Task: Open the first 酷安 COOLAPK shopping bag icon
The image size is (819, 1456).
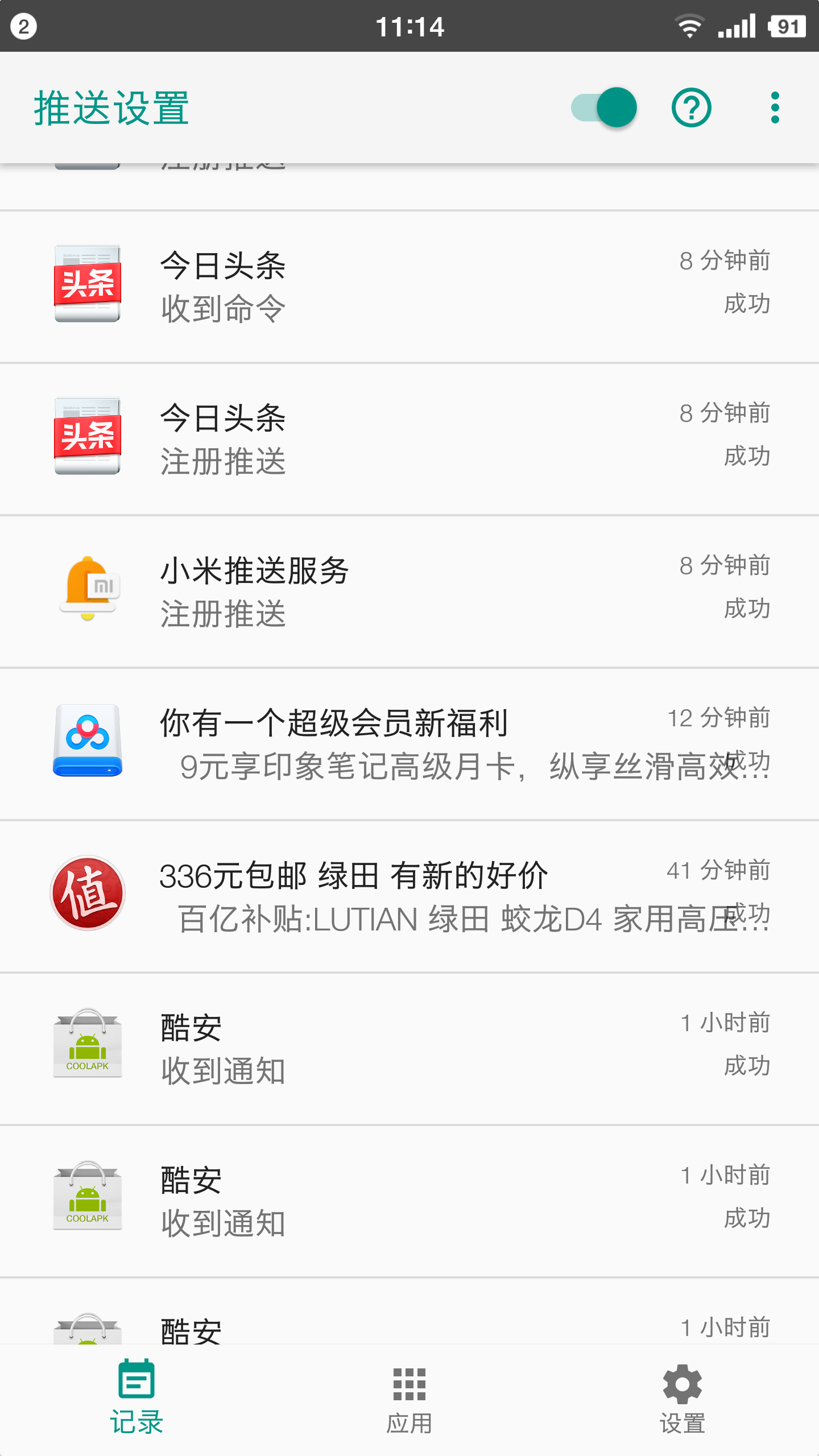Action: [88, 1046]
